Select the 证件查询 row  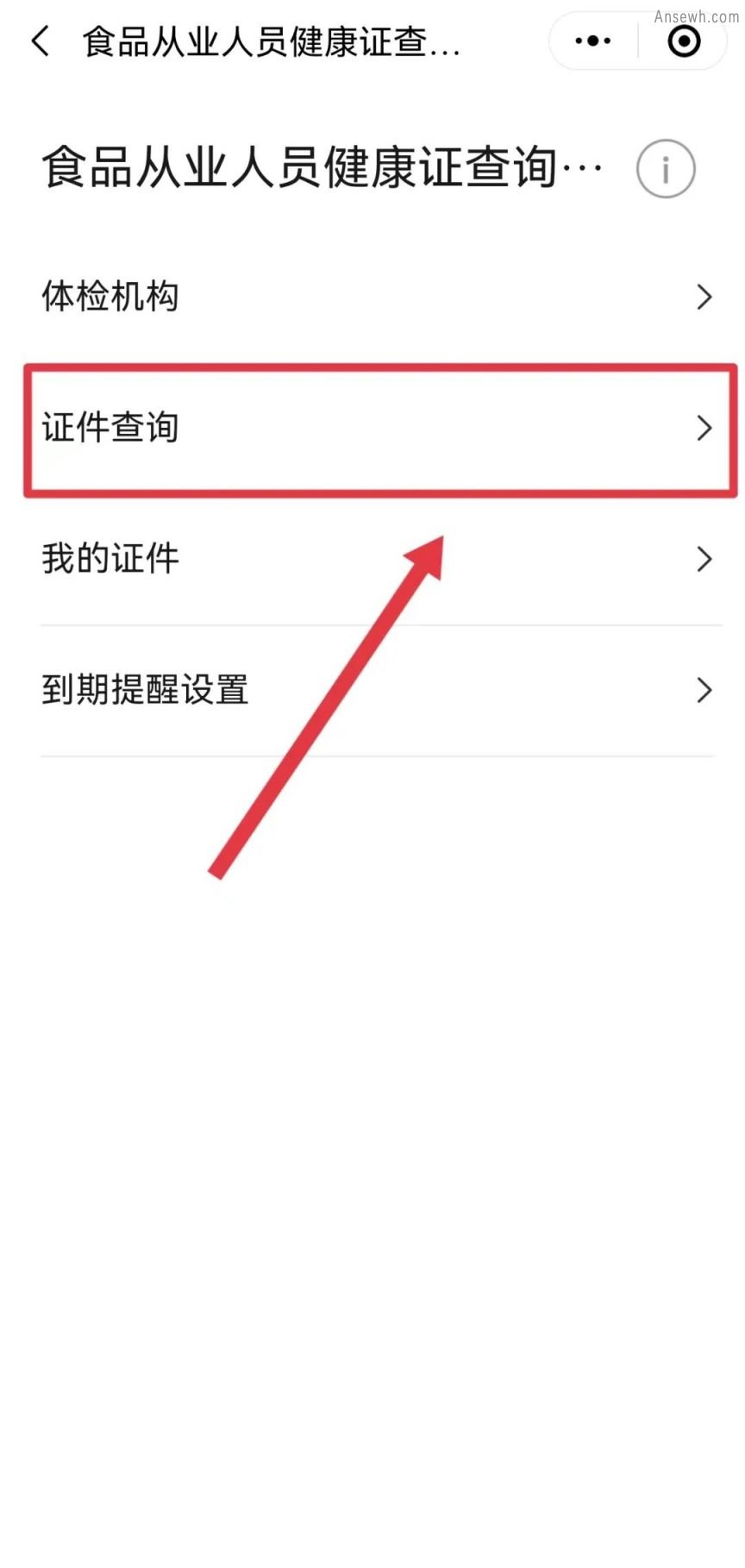pos(377,429)
